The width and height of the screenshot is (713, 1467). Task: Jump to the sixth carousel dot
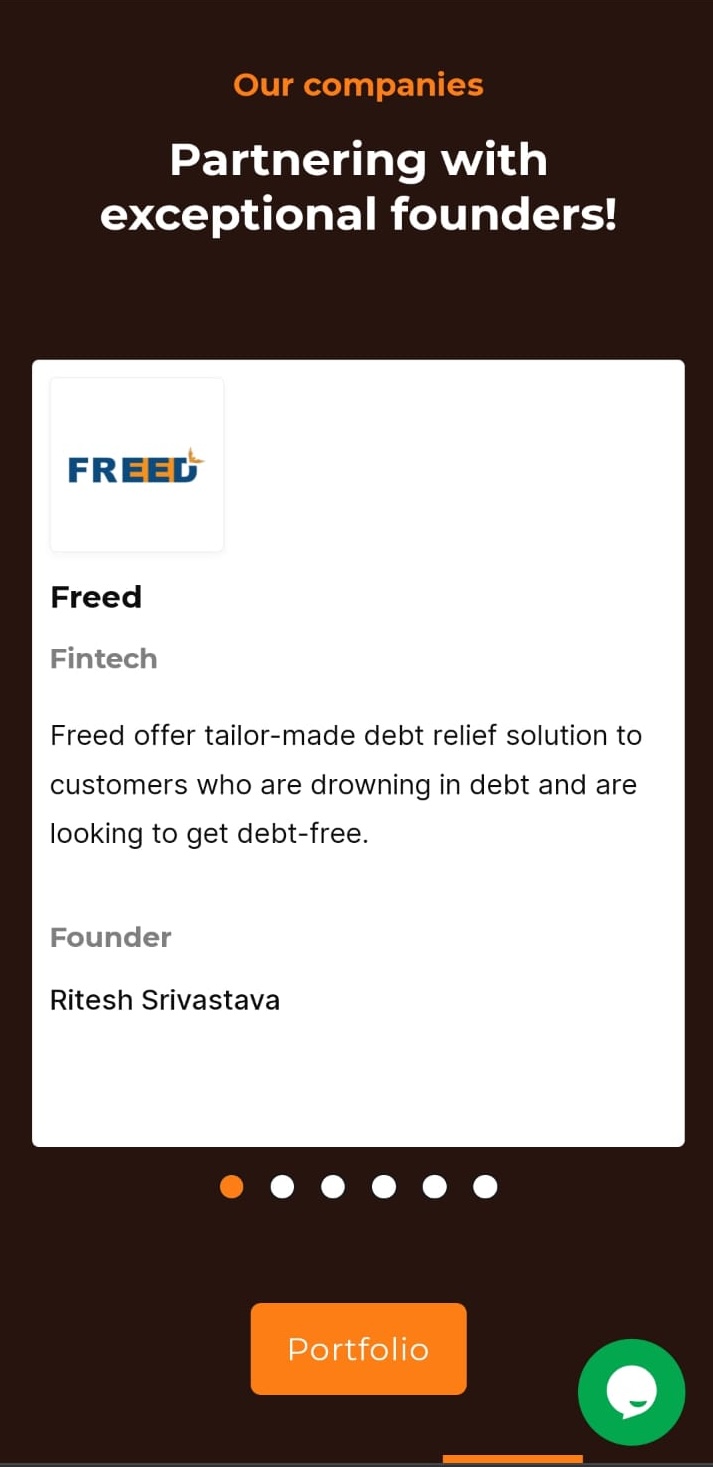485,1186
